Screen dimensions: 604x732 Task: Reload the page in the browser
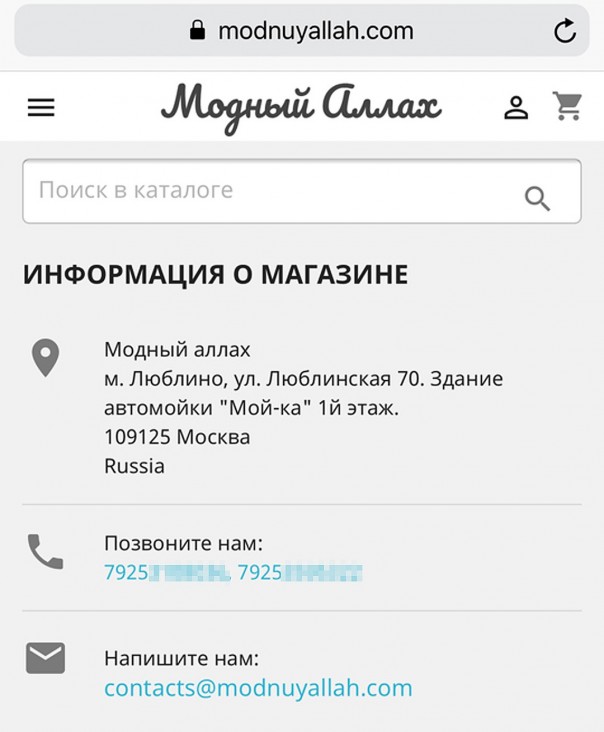[565, 31]
